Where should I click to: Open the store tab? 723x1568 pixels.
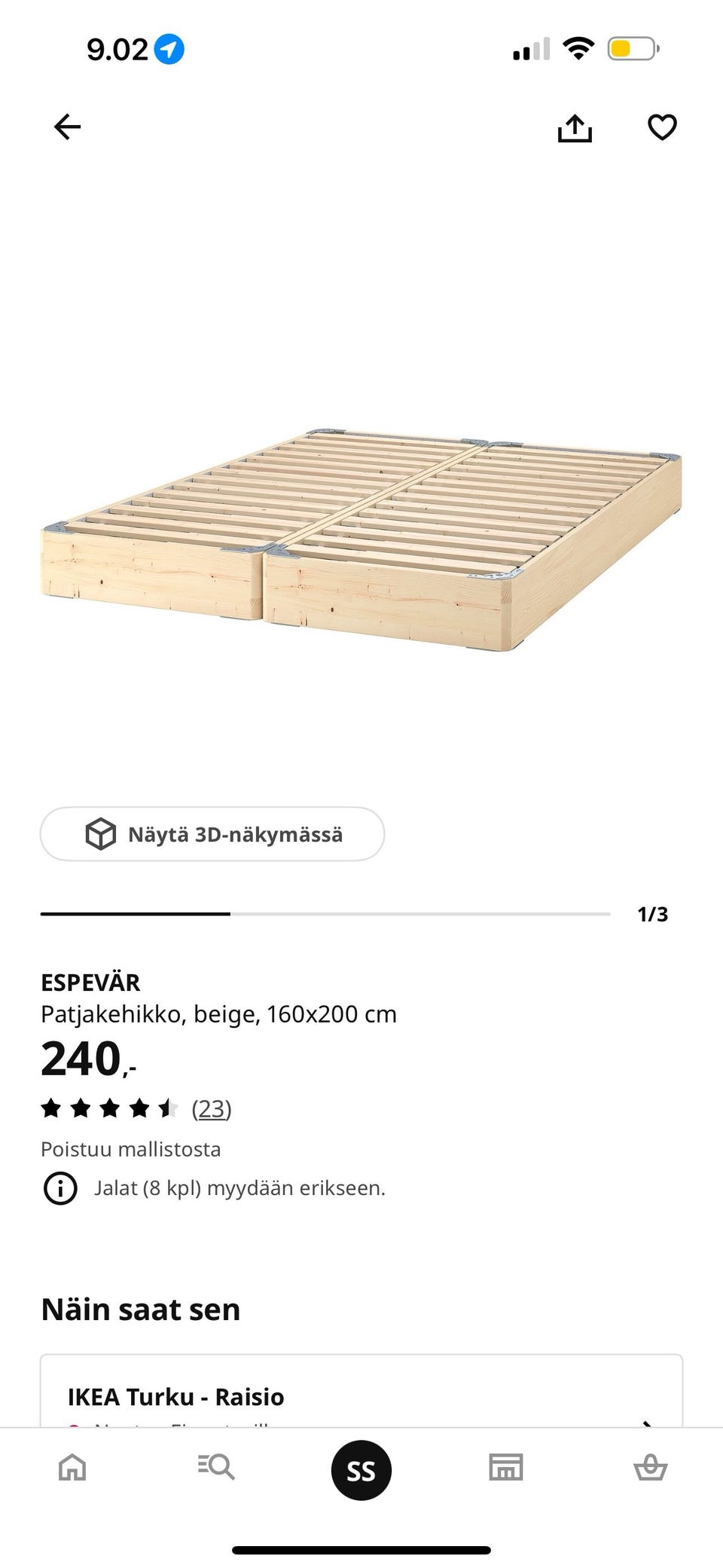[506, 1468]
